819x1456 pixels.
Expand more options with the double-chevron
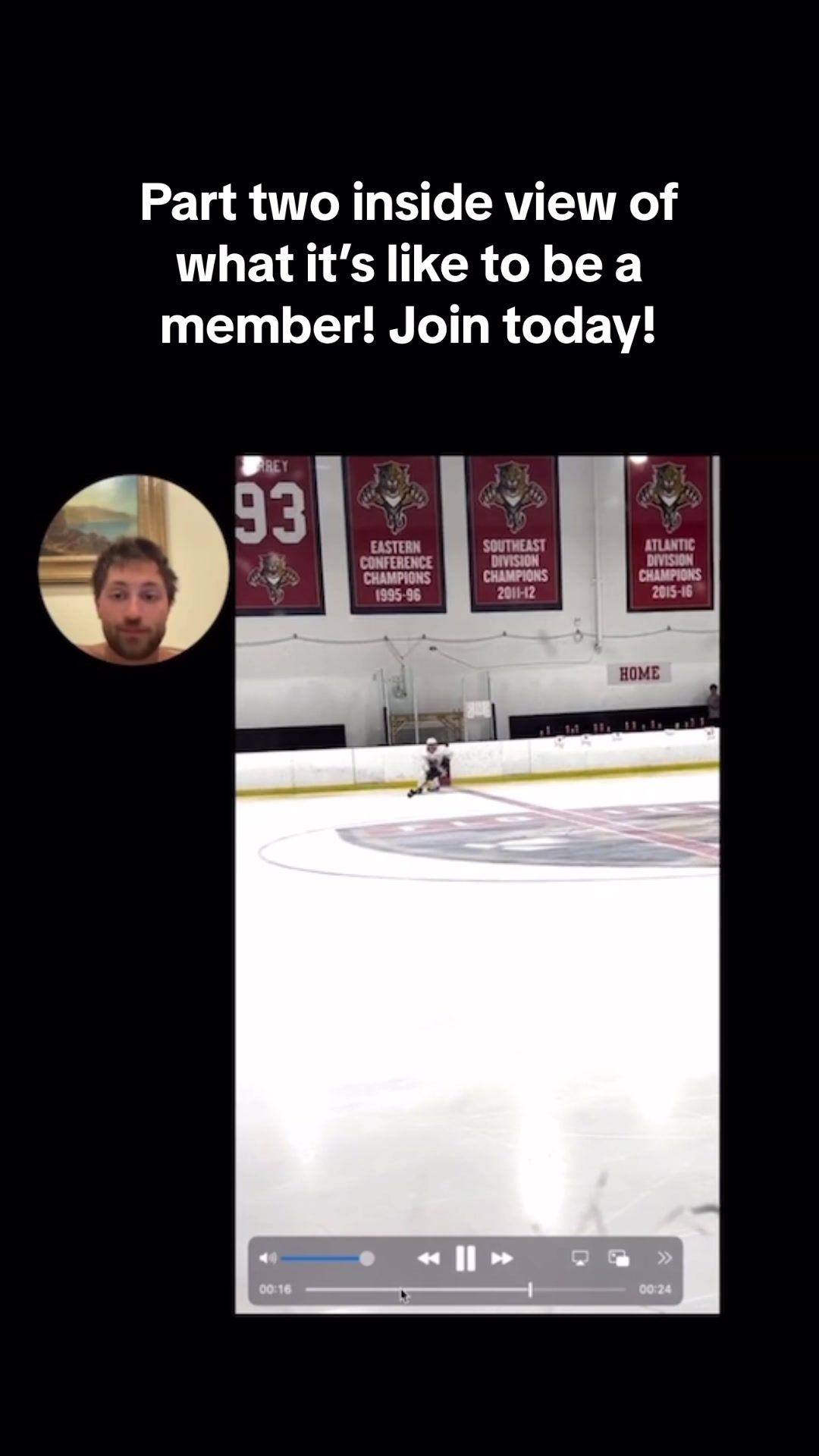(664, 1258)
